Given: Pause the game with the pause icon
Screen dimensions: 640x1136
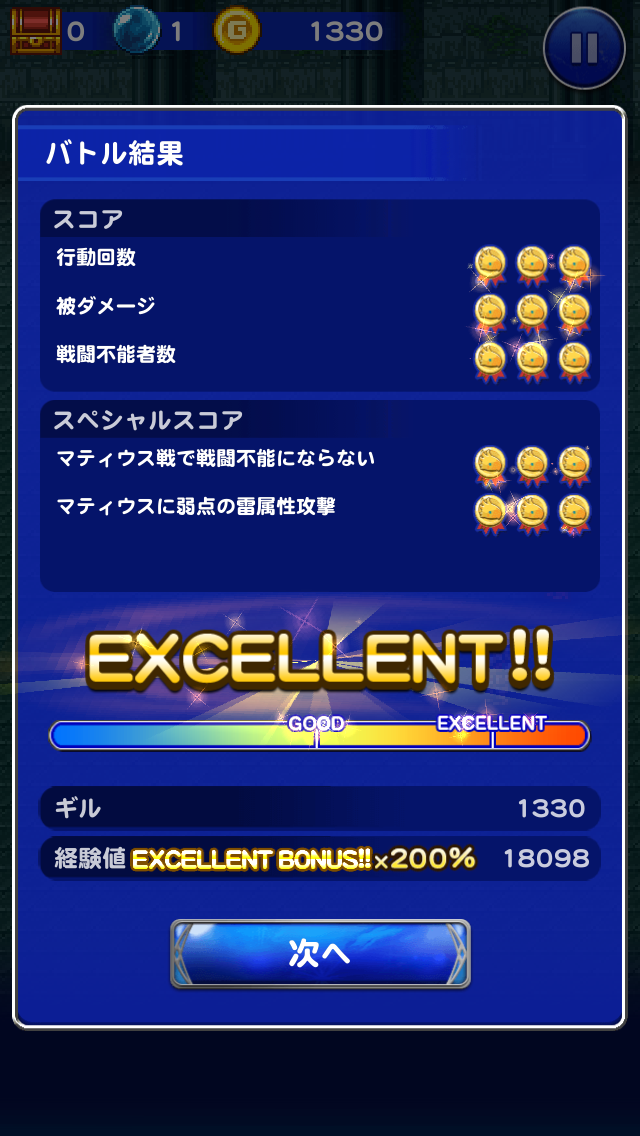Looking at the screenshot, I should pyautogui.click(x=584, y=47).
